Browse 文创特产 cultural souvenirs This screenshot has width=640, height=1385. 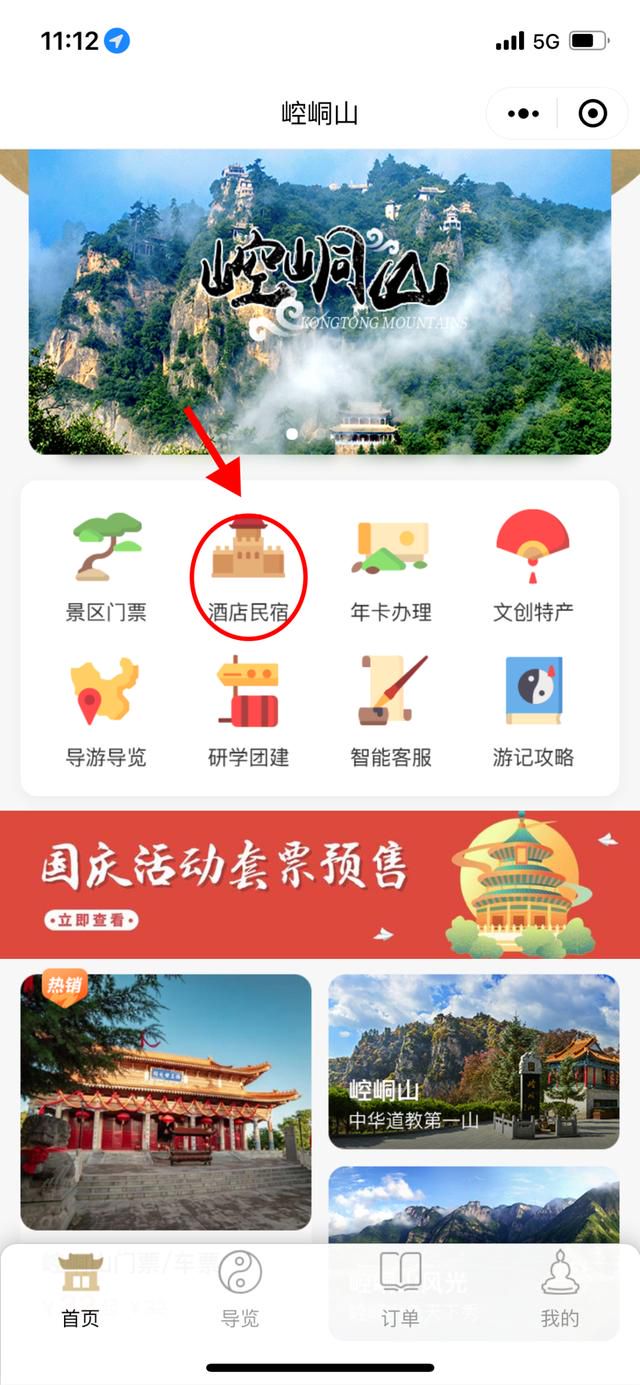[x=533, y=567]
